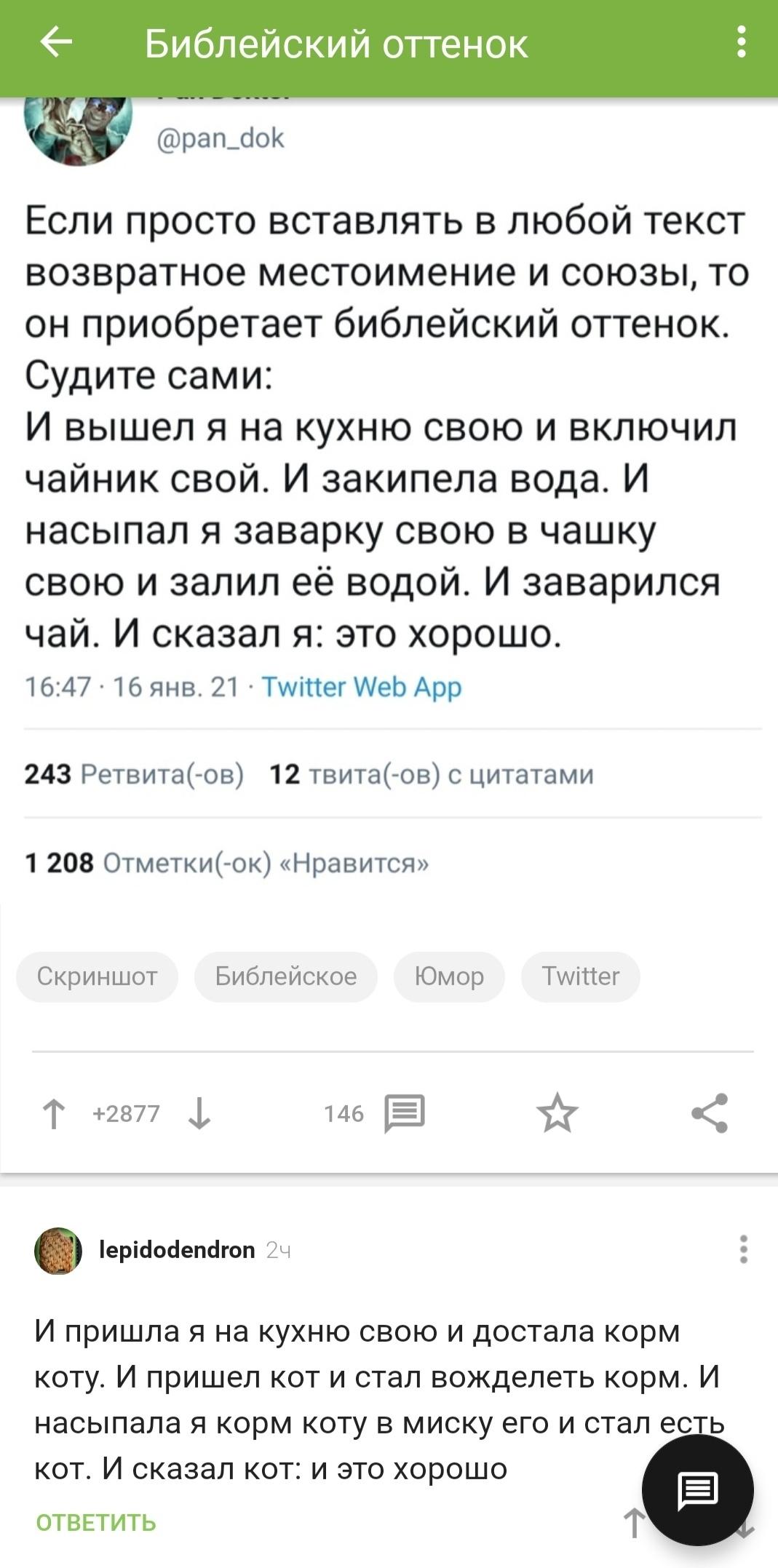Select the Библейское tag chip

pyautogui.click(x=285, y=976)
